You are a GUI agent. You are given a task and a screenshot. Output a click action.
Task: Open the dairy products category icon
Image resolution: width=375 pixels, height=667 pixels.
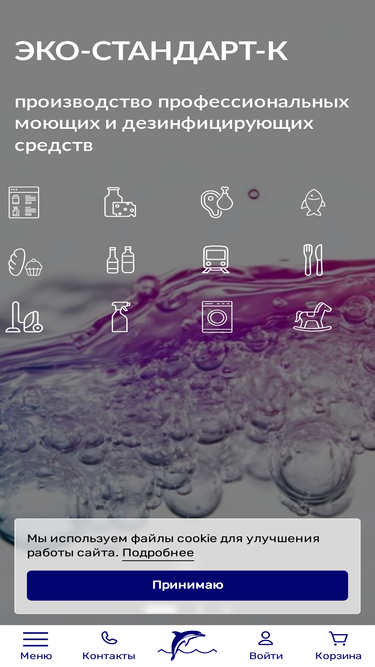click(120, 202)
